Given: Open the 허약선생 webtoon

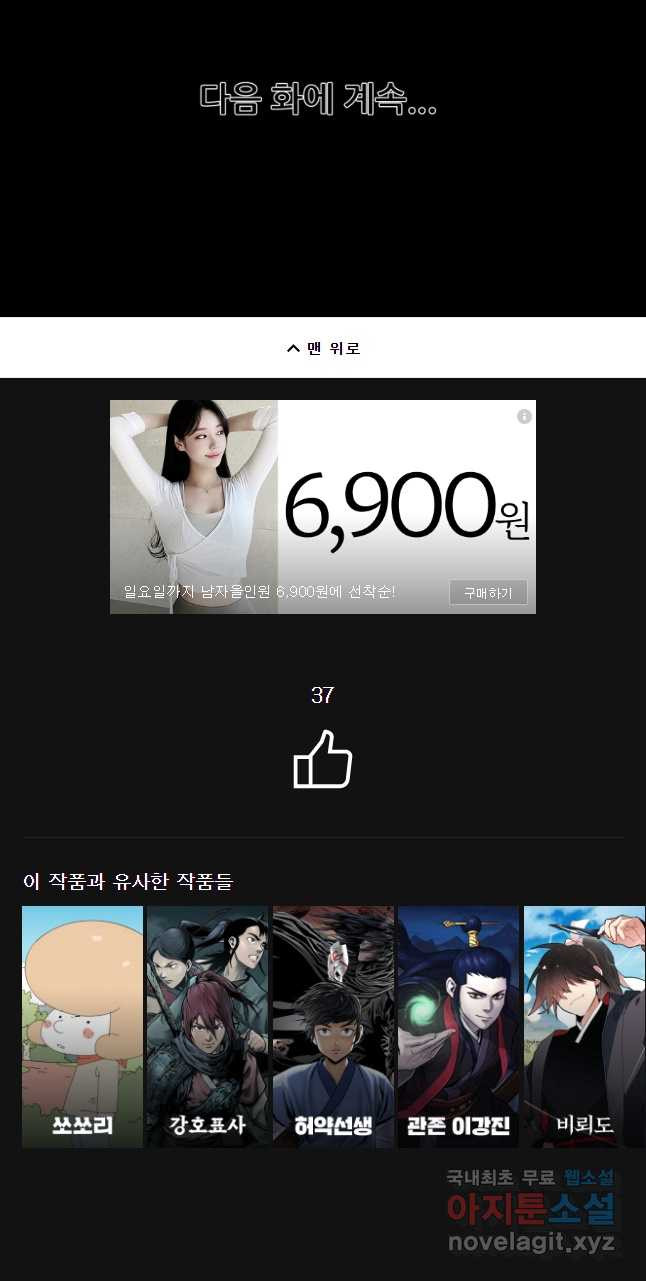Looking at the screenshot, I should 333,1026.
